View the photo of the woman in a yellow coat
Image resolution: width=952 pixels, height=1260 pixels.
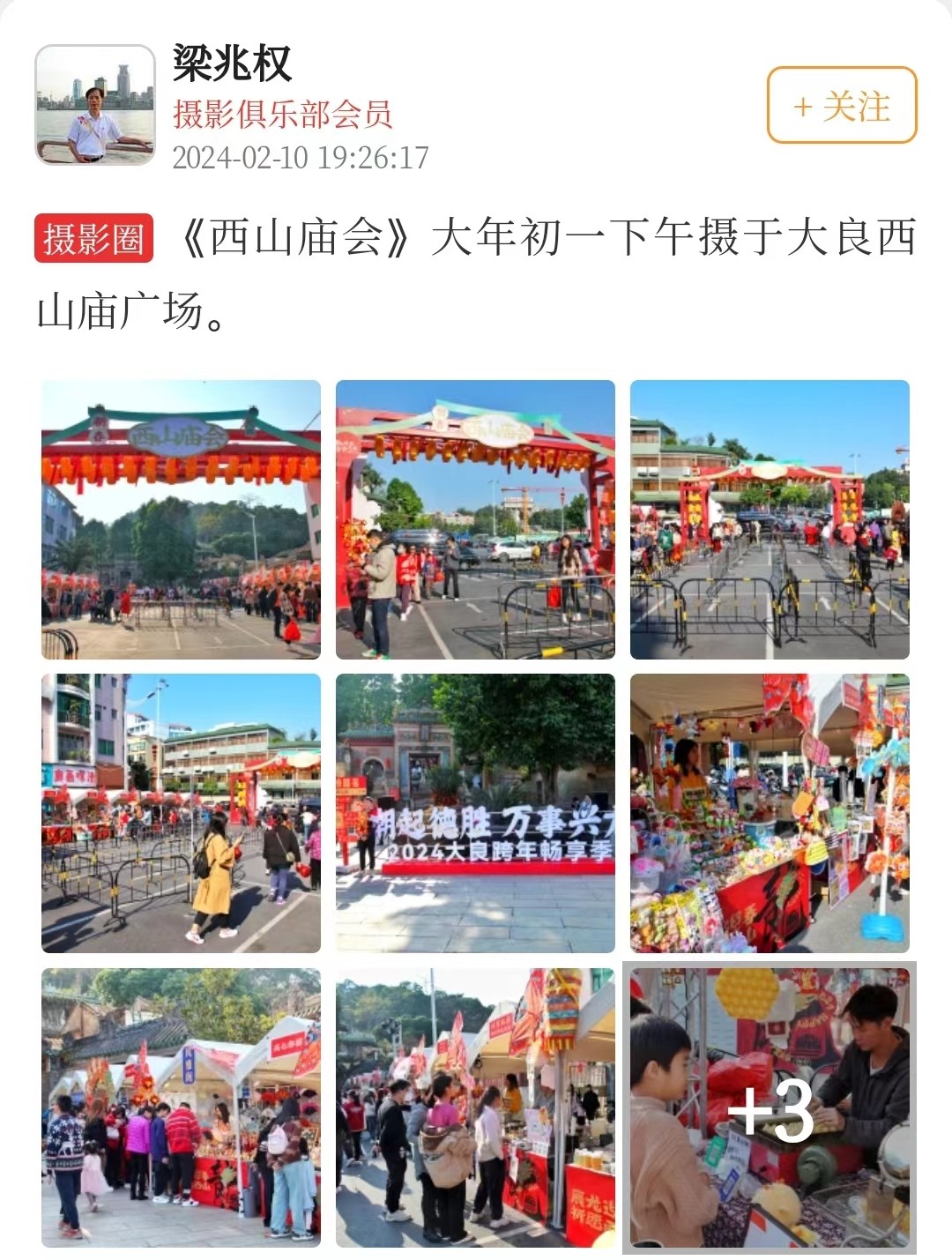click(x=181, y=813)
